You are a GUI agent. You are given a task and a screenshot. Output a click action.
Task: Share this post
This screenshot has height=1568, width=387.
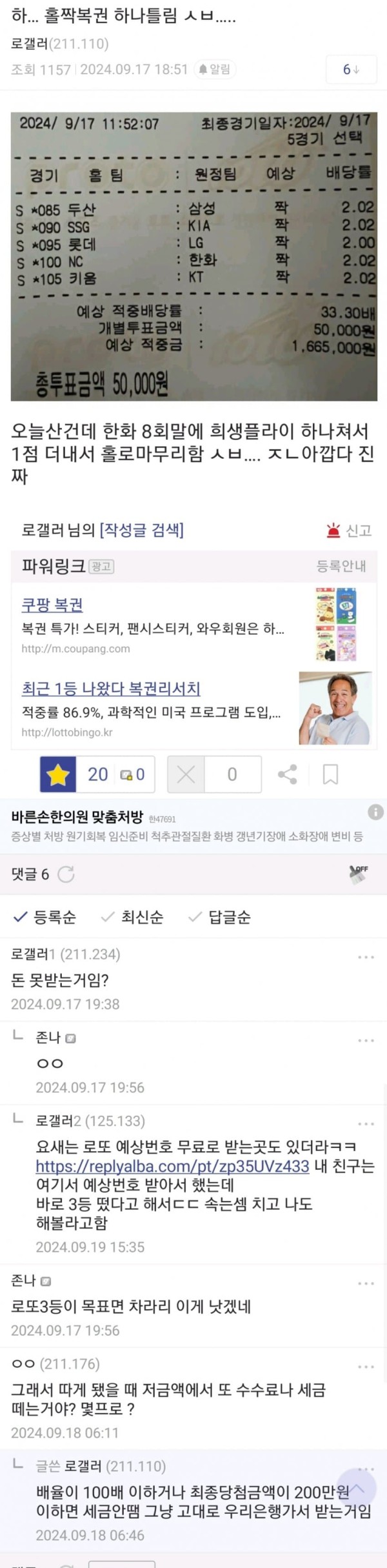pyautogui.click(x=287, y=774)
